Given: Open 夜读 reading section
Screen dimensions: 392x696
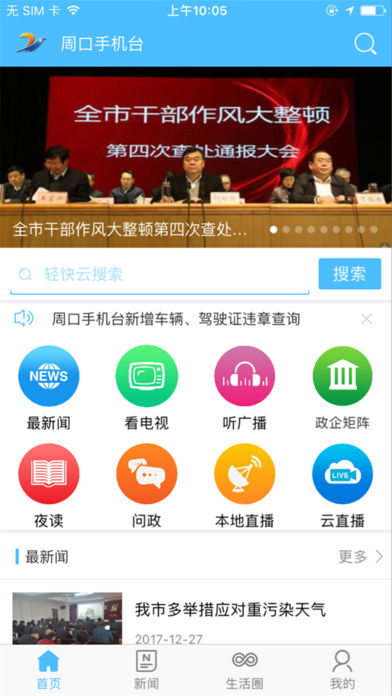Looking at the screenshot, I should 48,486.
